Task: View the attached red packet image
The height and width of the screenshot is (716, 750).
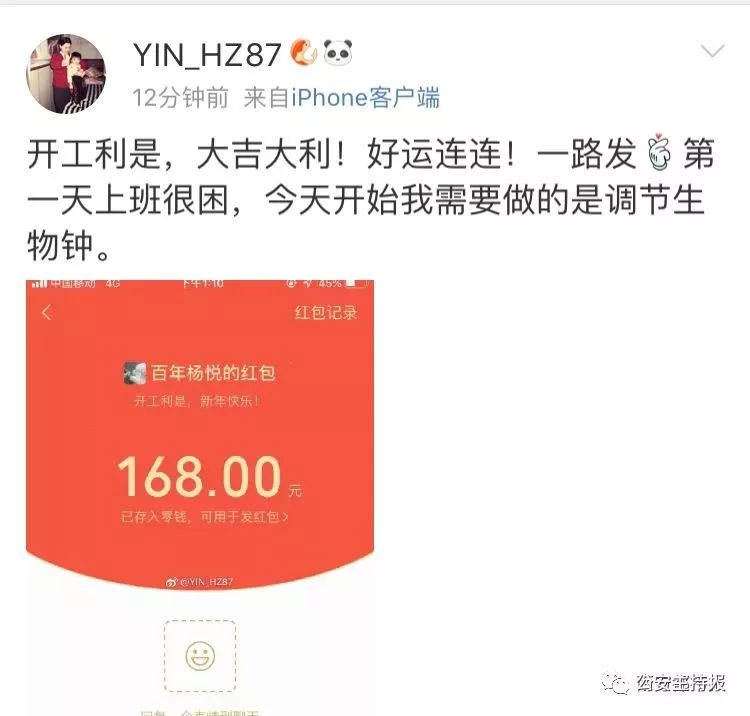Action: point(200,497)
